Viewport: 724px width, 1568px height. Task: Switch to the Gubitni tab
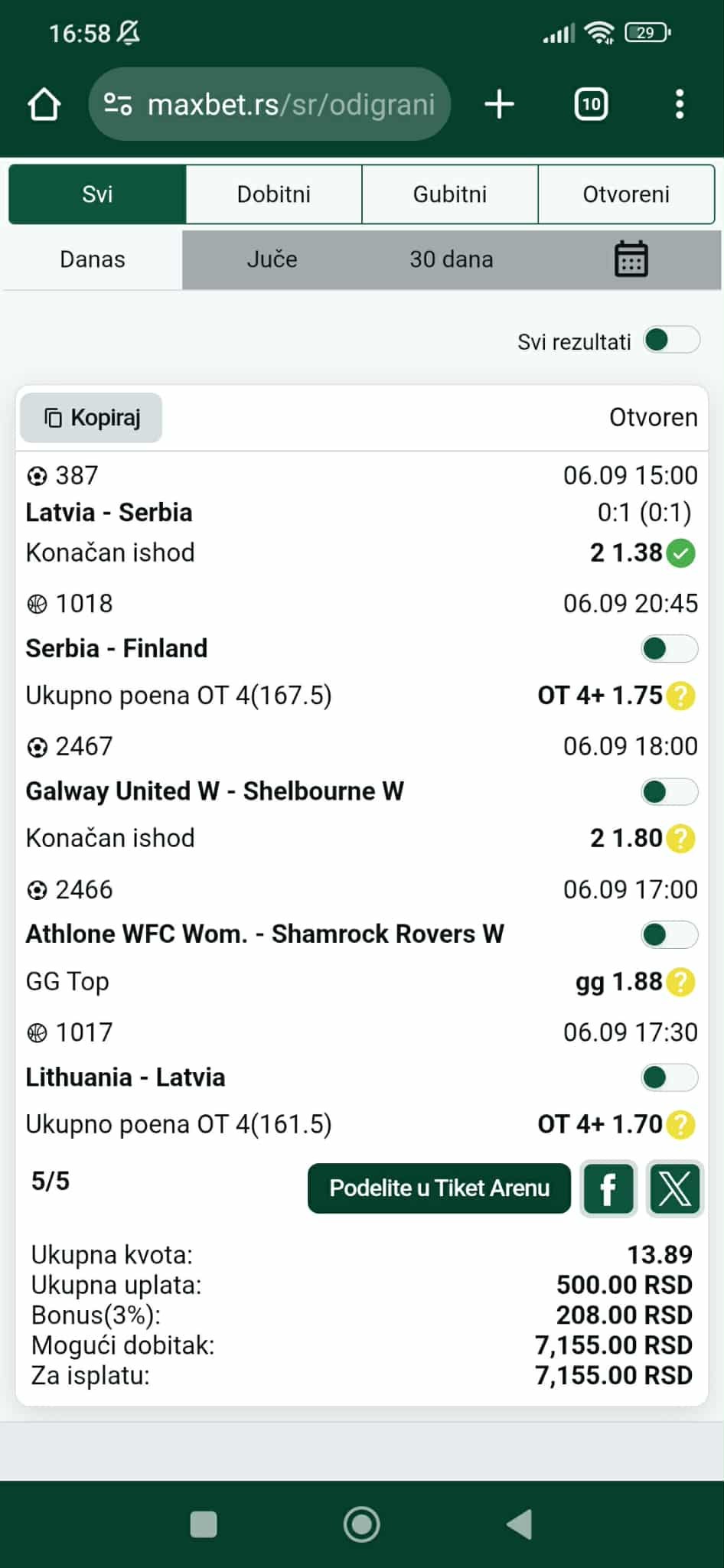pos(450,194)
